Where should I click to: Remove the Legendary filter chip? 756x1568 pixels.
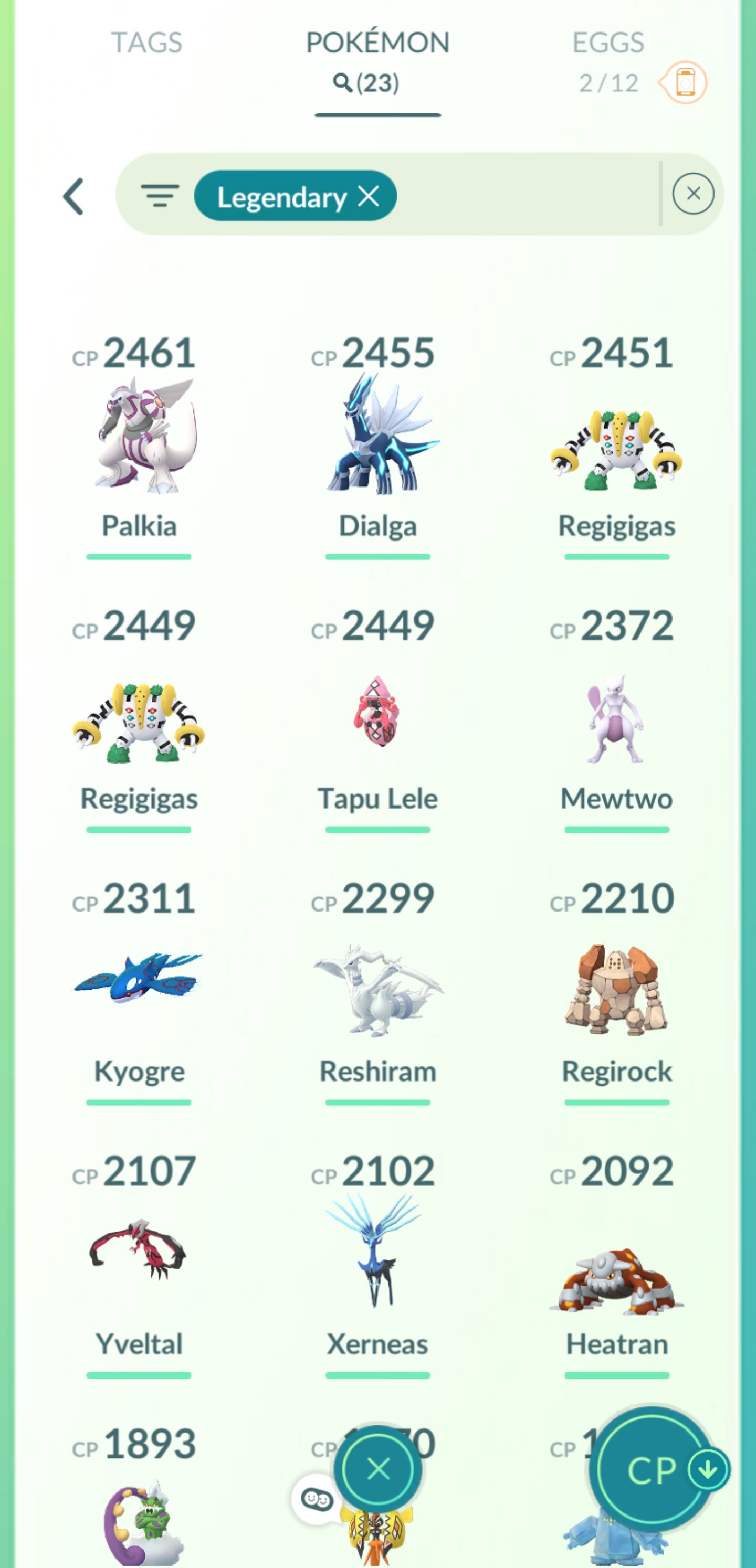coord(369,196)
